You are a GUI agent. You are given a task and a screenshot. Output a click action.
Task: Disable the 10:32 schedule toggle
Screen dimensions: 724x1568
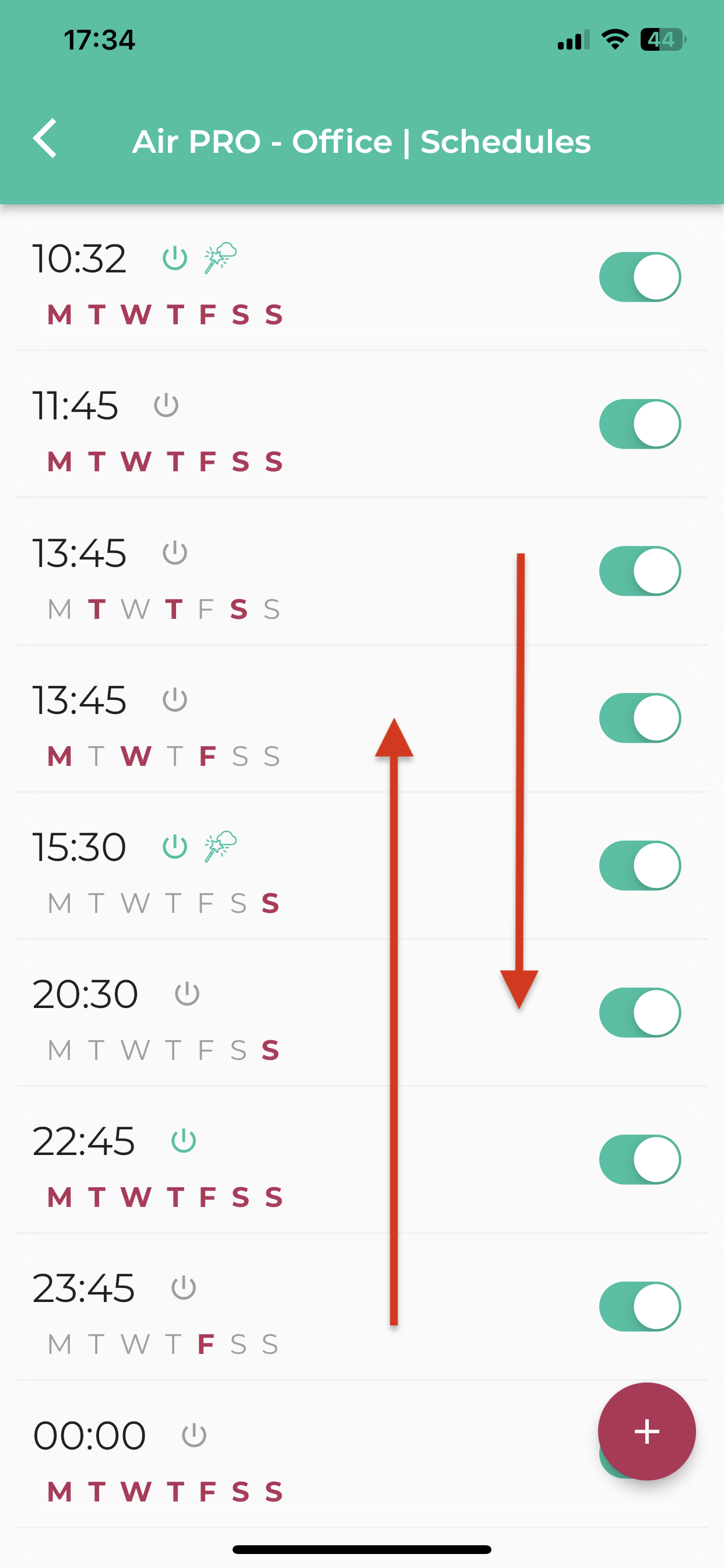pyautogui.click(x=640, y=277)
